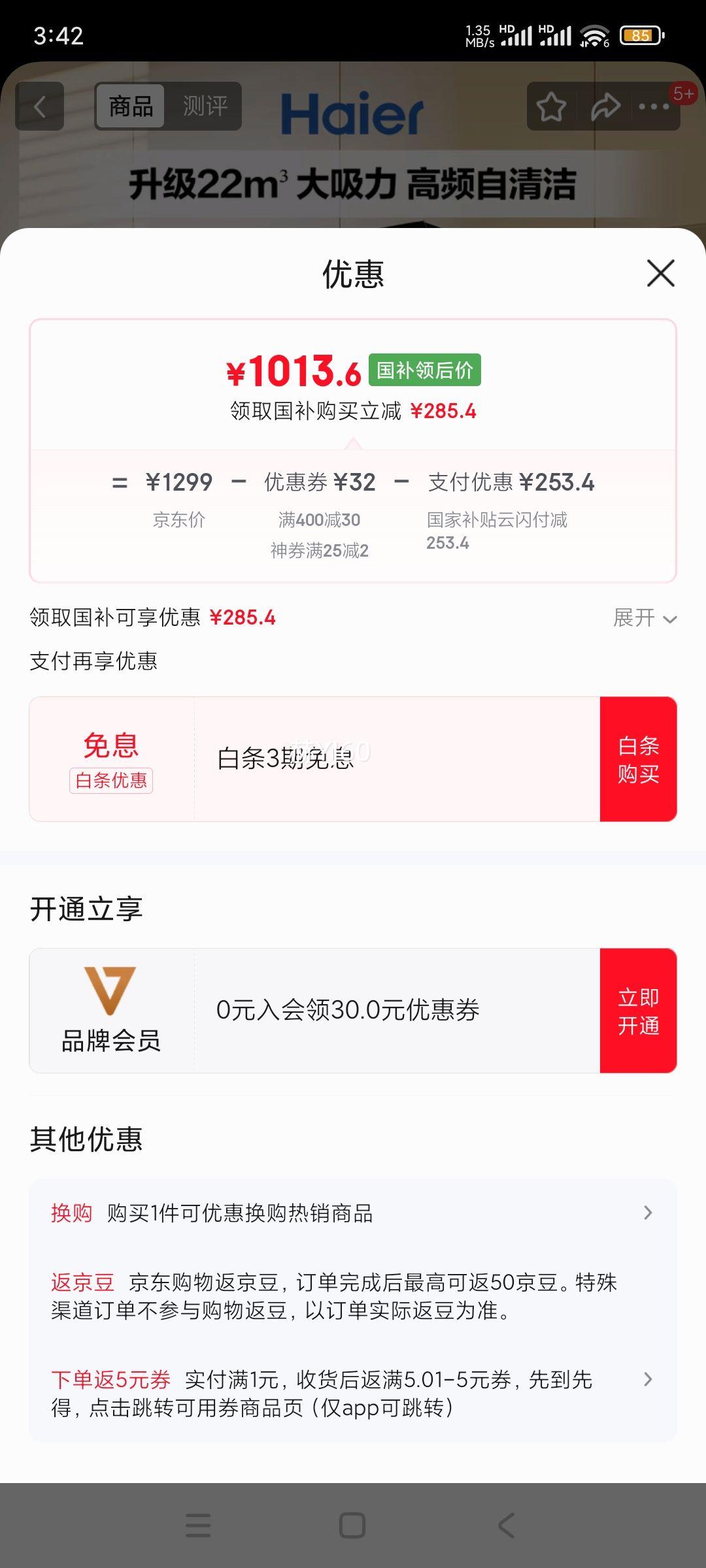The width and height of the screenshot is (706, 1568).
Task: Tap the 白条购买 button
Action: tap(638, 759)
